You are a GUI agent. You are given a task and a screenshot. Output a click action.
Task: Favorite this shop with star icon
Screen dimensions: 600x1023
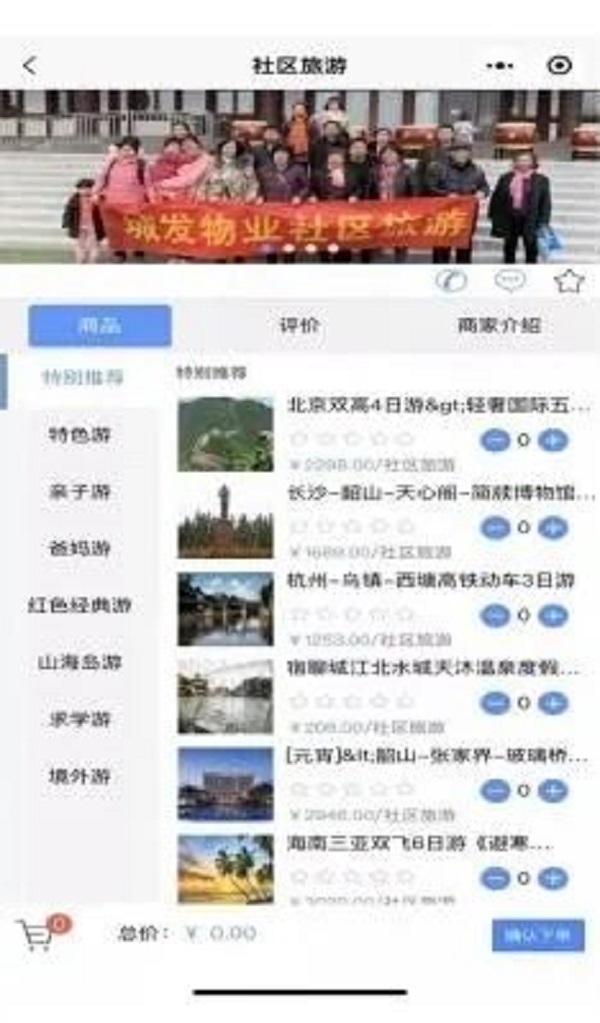tap(568, 281)
